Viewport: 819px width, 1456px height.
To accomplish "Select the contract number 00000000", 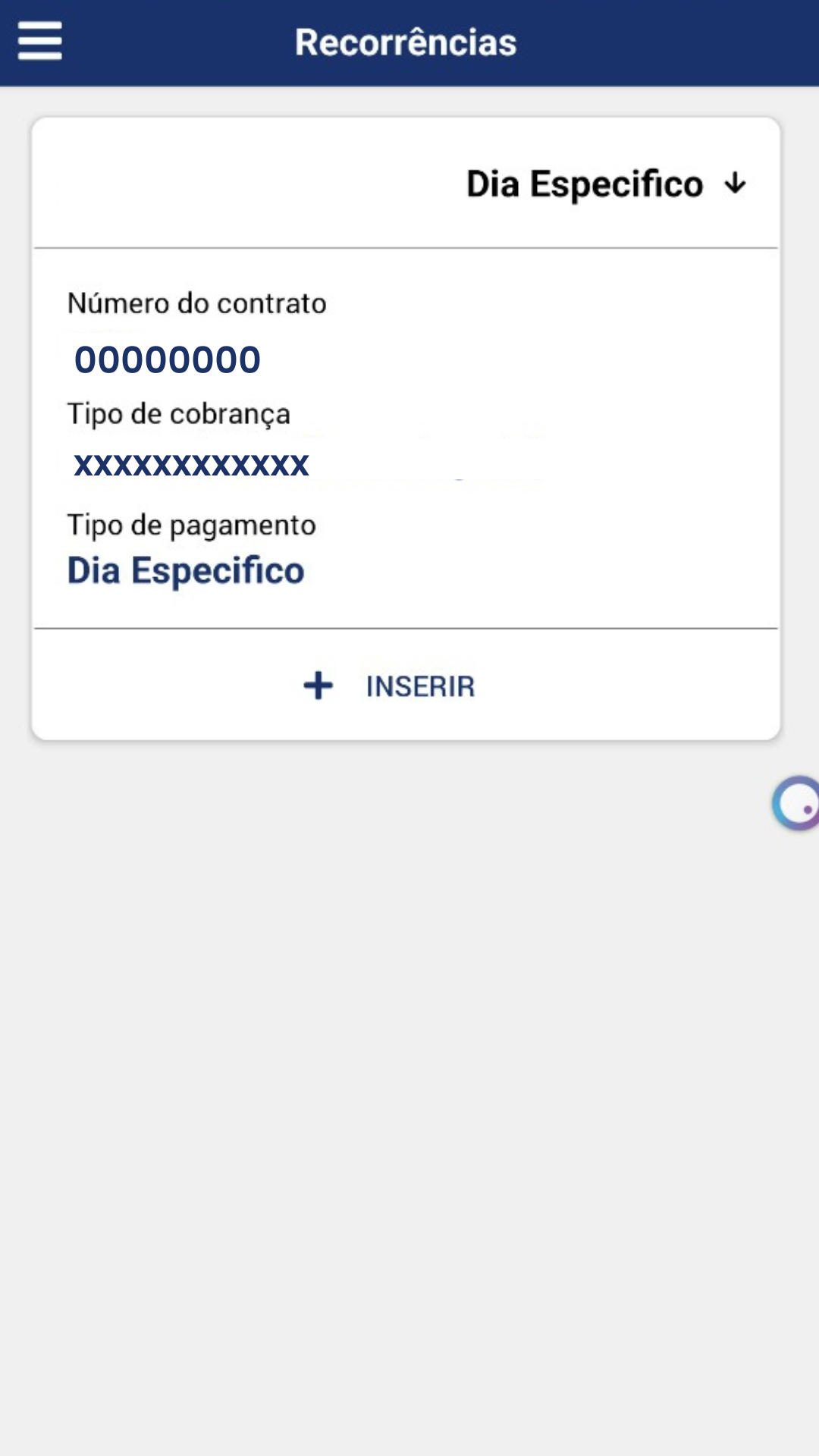I will [x=168, y=359].
